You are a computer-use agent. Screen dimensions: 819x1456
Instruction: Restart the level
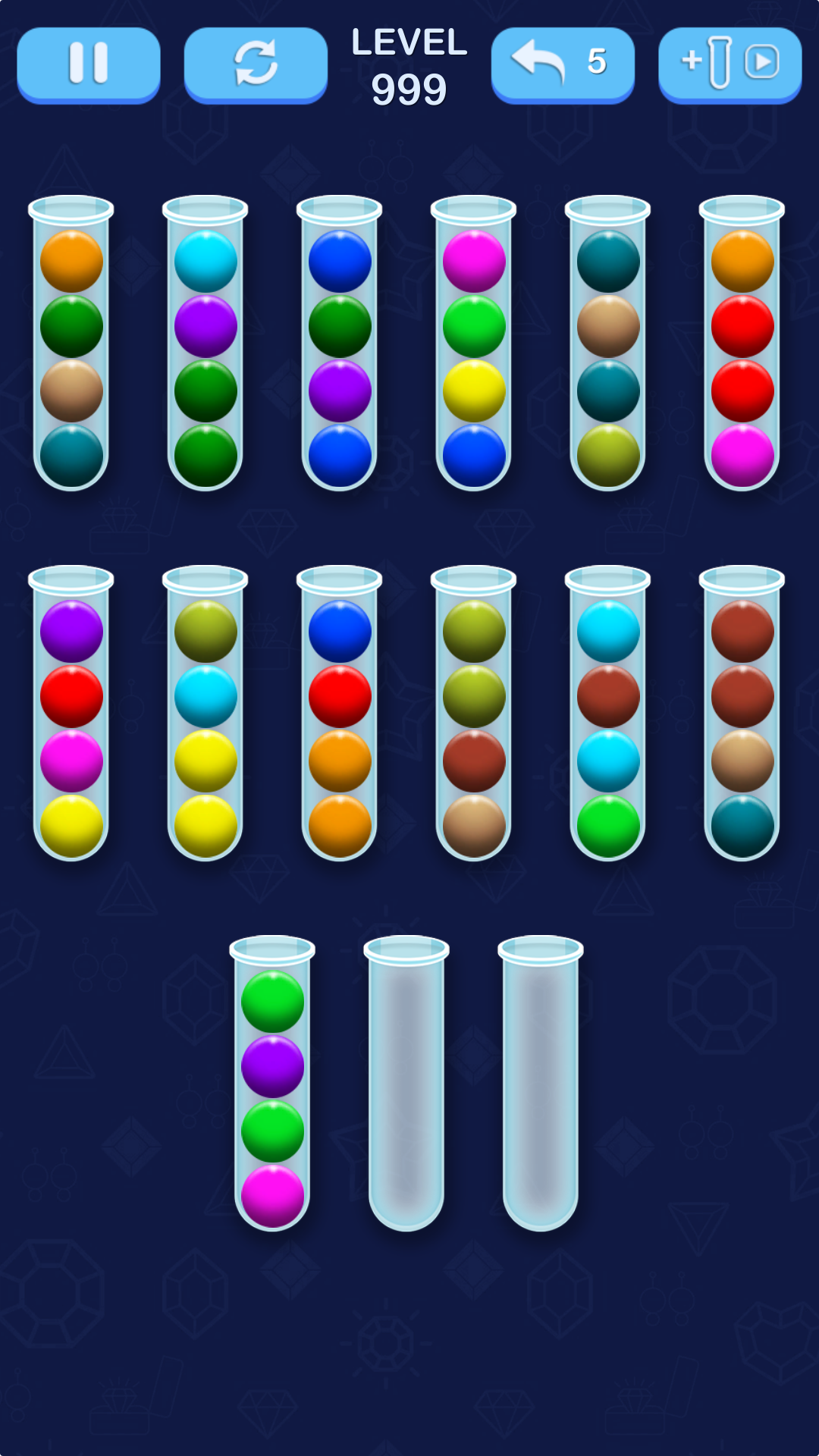coord(256,64)
